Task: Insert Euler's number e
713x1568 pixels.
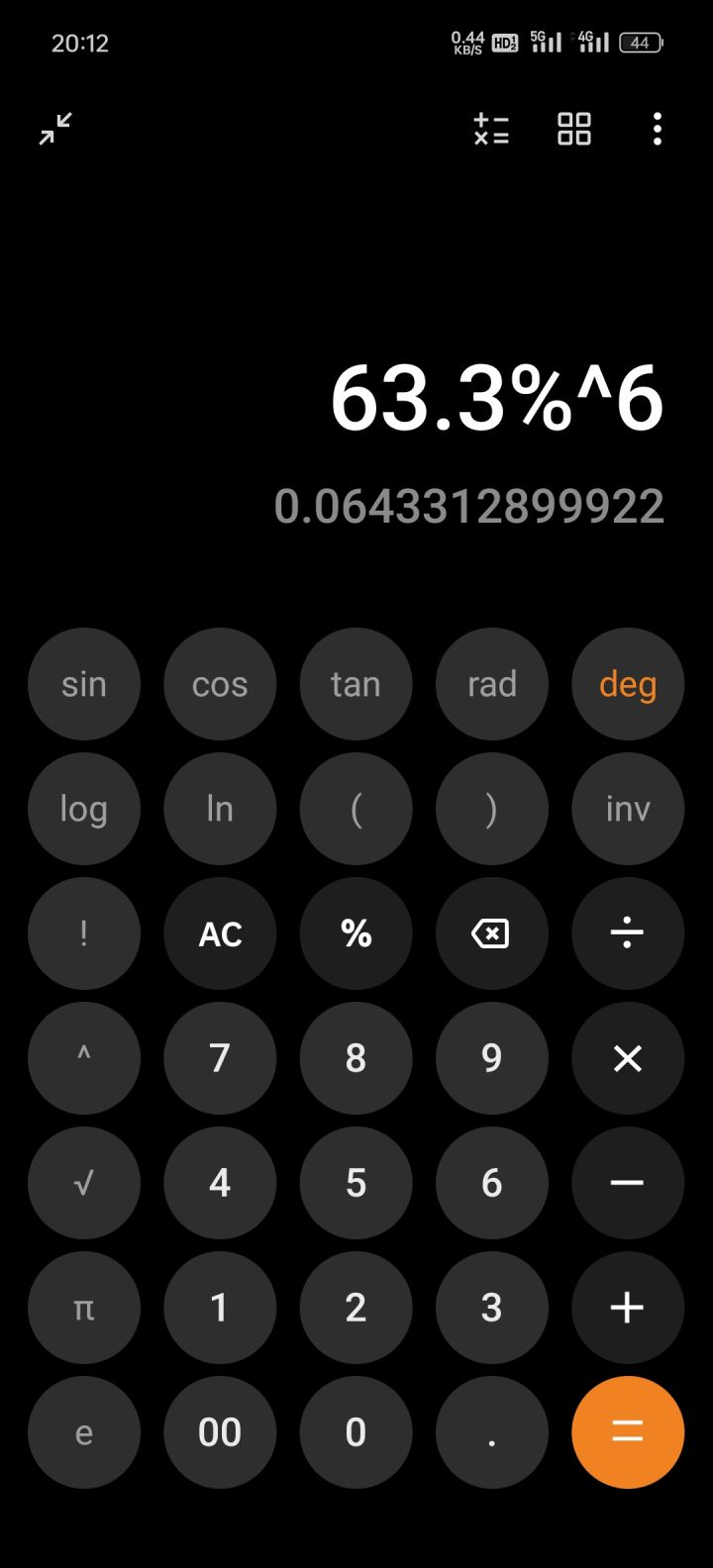Action: pyautogui.click(x=84, y=1431)
